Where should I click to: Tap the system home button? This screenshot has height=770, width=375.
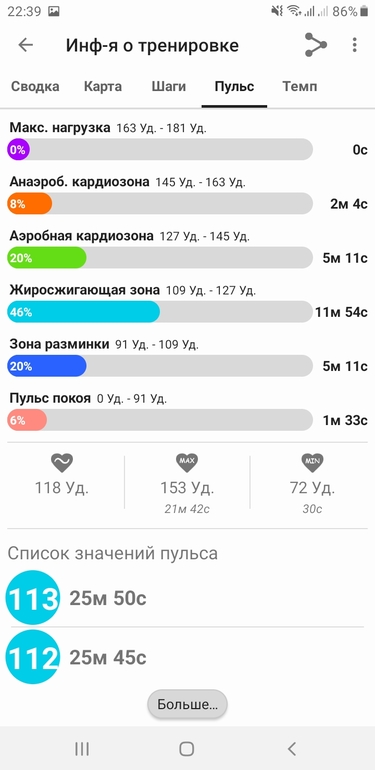click(x=187, y=749)
